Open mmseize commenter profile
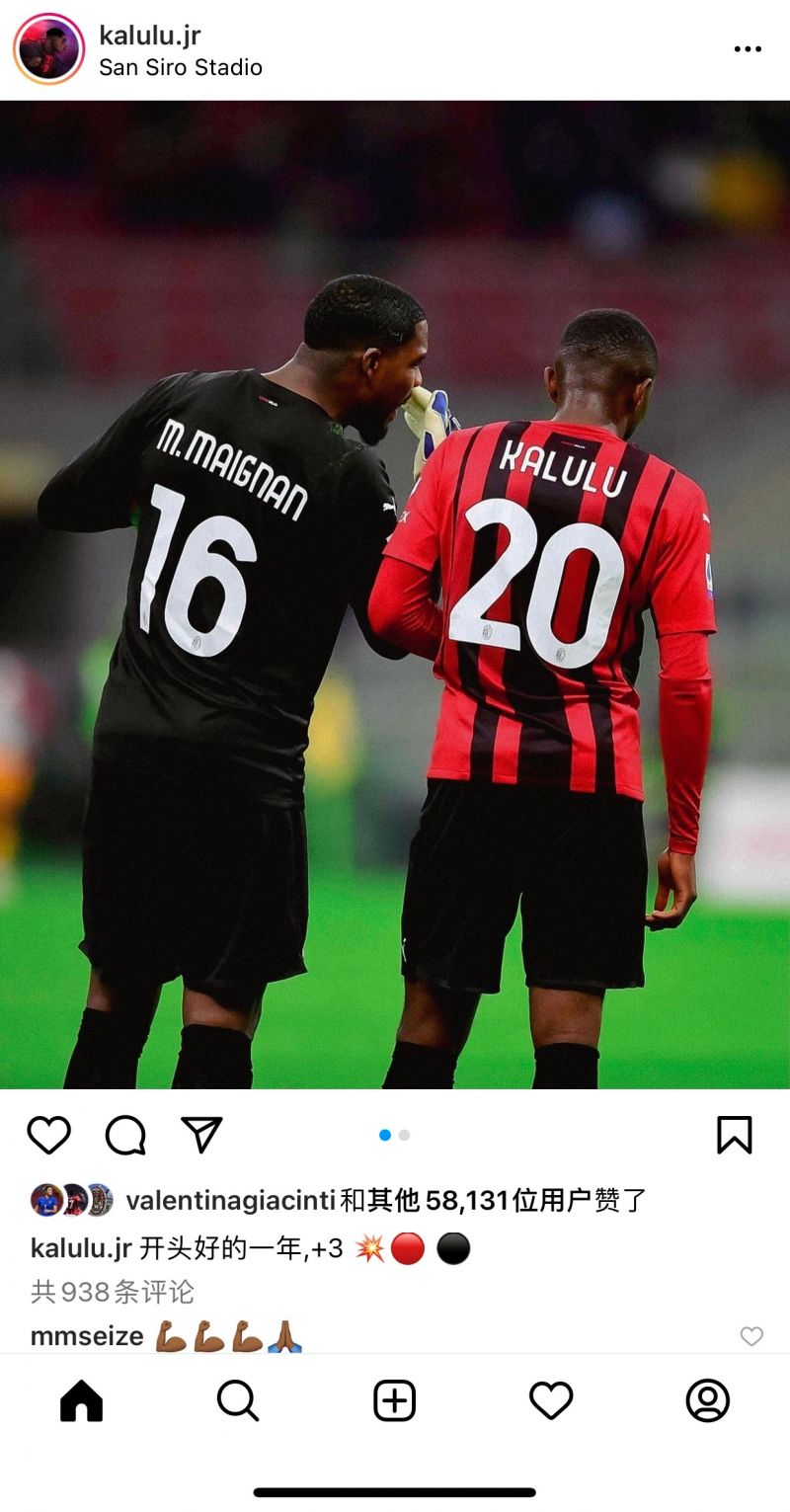790x1512 pixels. point(87,1336)
